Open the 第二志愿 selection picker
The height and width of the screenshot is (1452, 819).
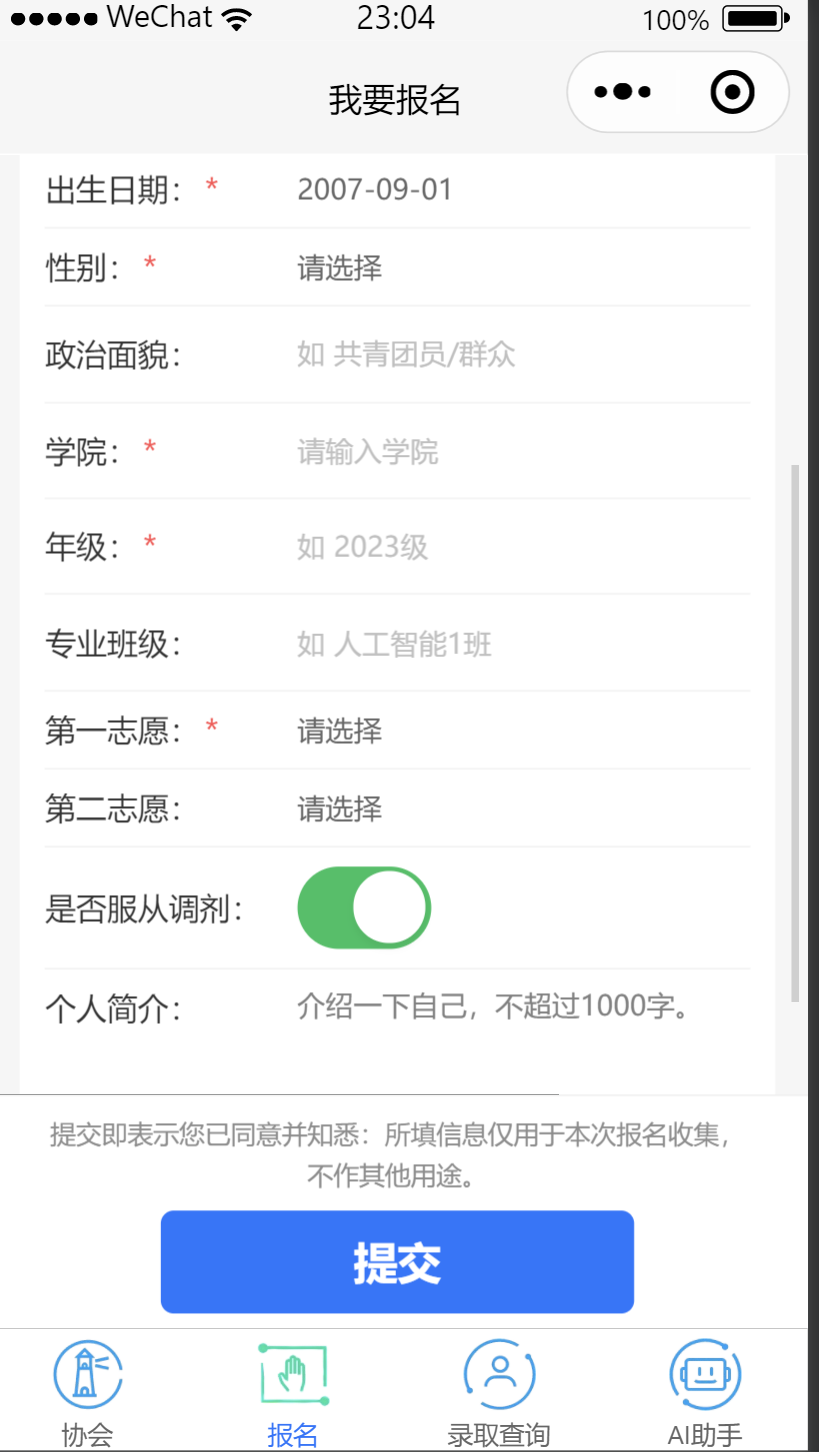pyautogui.click(x=400, y=809)
